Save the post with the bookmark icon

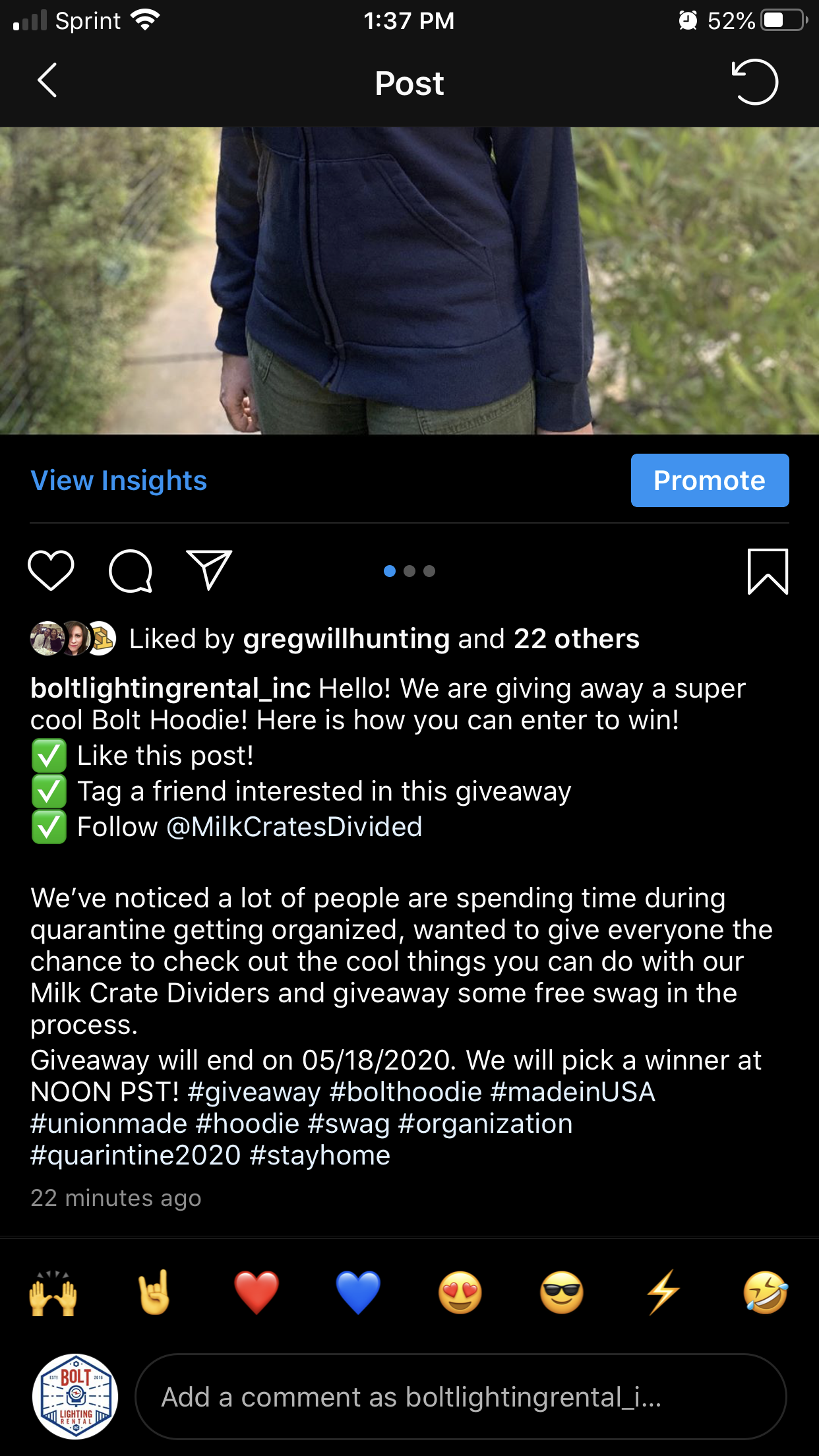[x=768, y=572]
